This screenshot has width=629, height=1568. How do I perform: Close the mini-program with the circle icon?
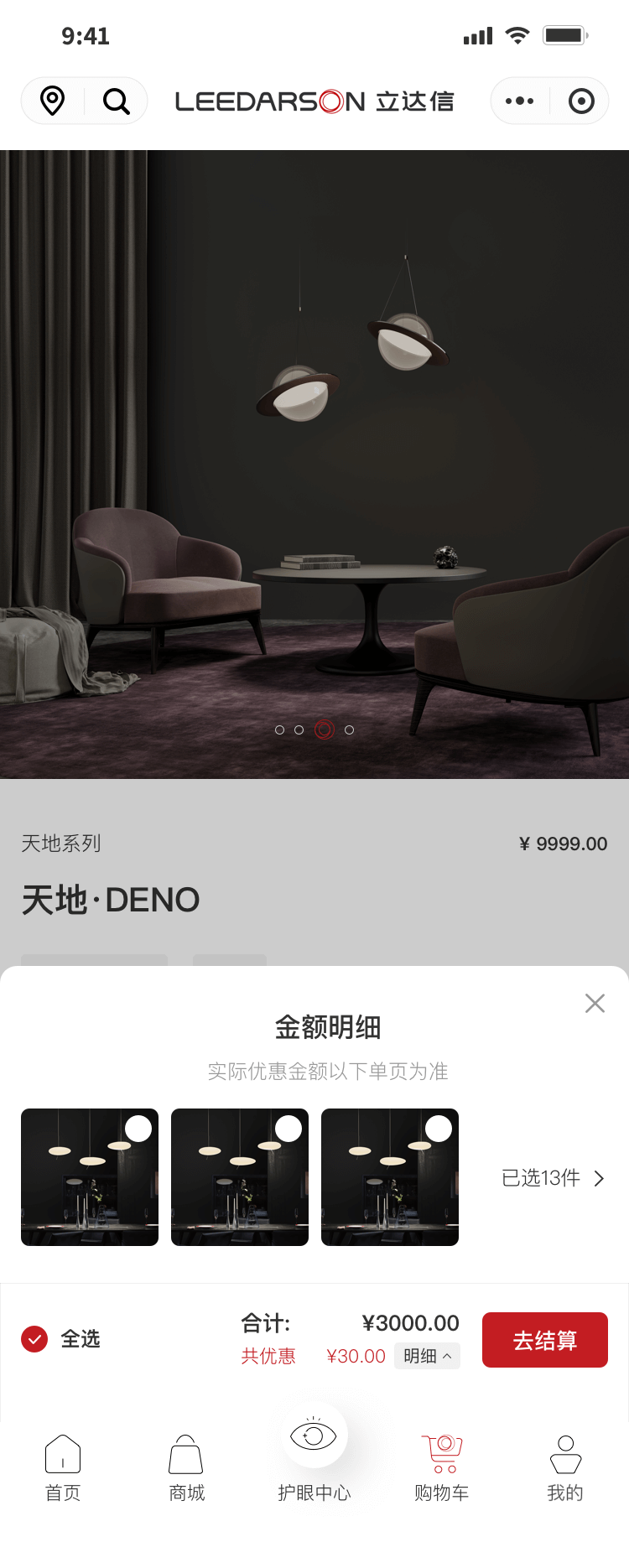point(580,101)
